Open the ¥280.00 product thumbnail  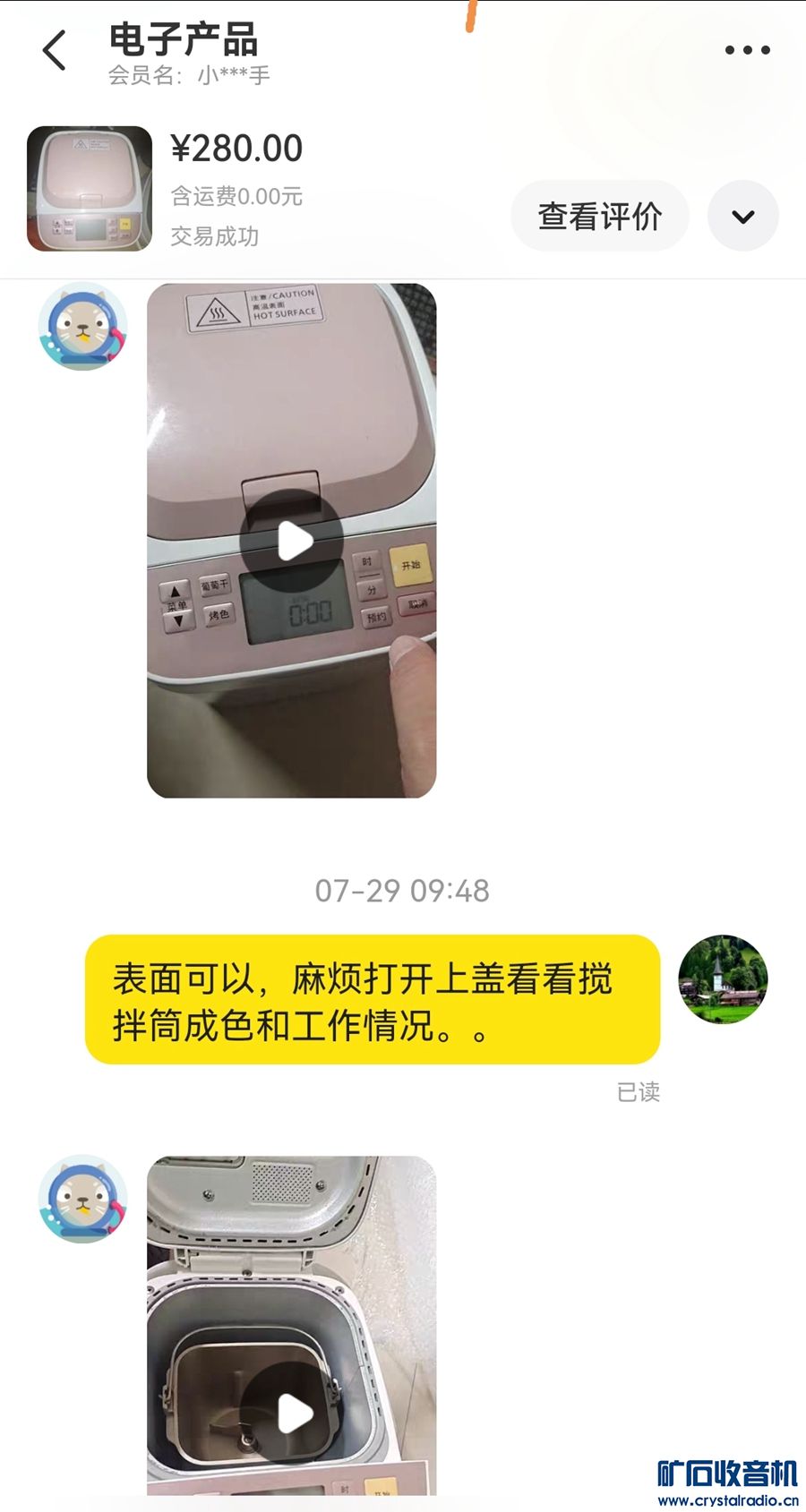tap(90, 188)
